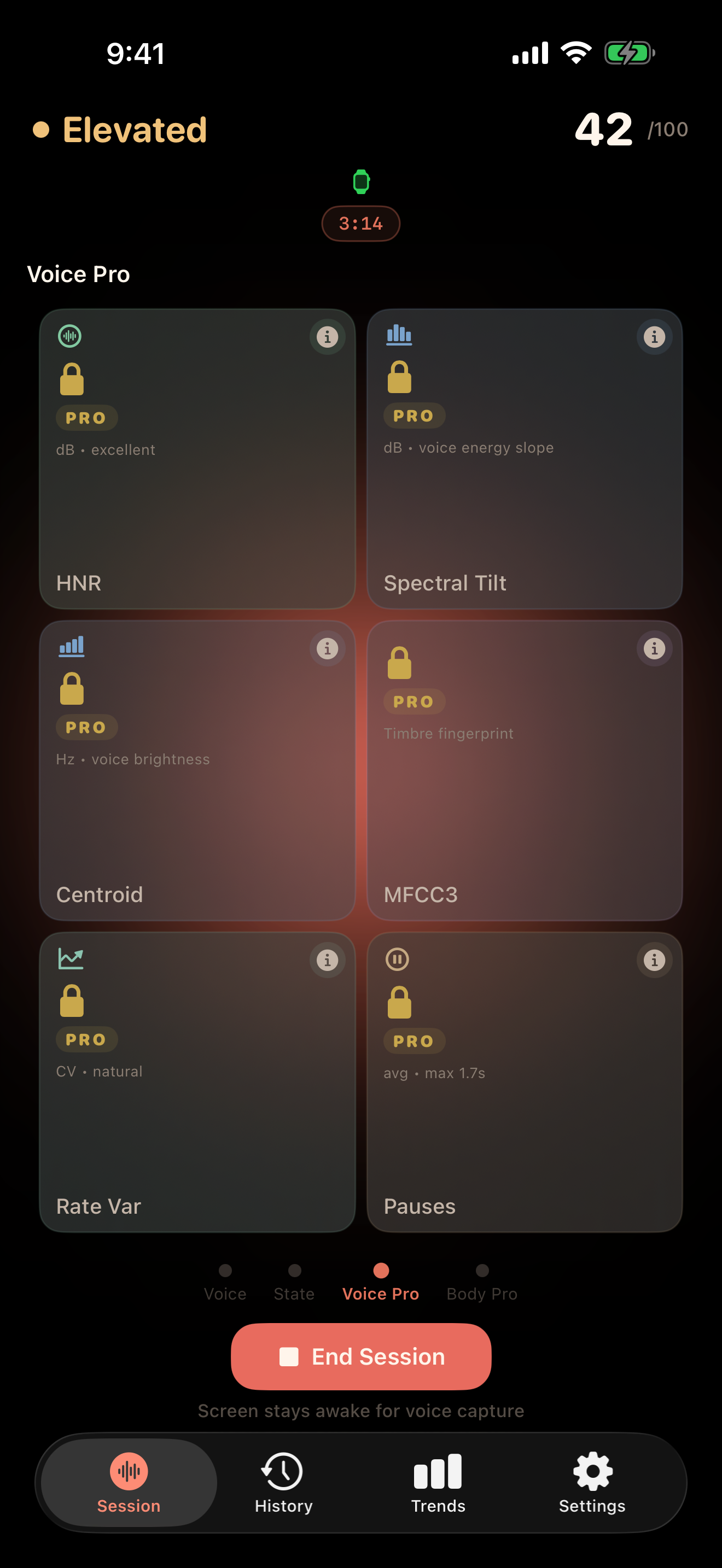
Task: Open MFCC3 info button
Action: coord(654,648)
